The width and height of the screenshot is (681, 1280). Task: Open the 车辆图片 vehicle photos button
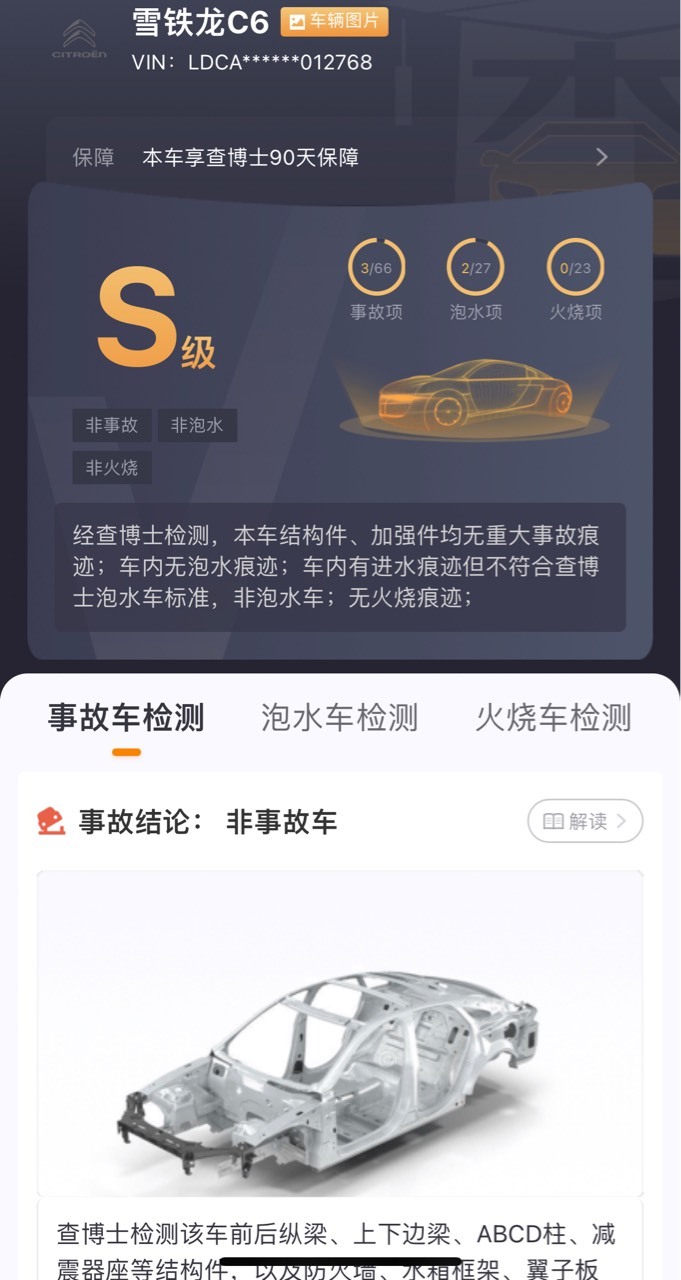[x=334, y=21]
